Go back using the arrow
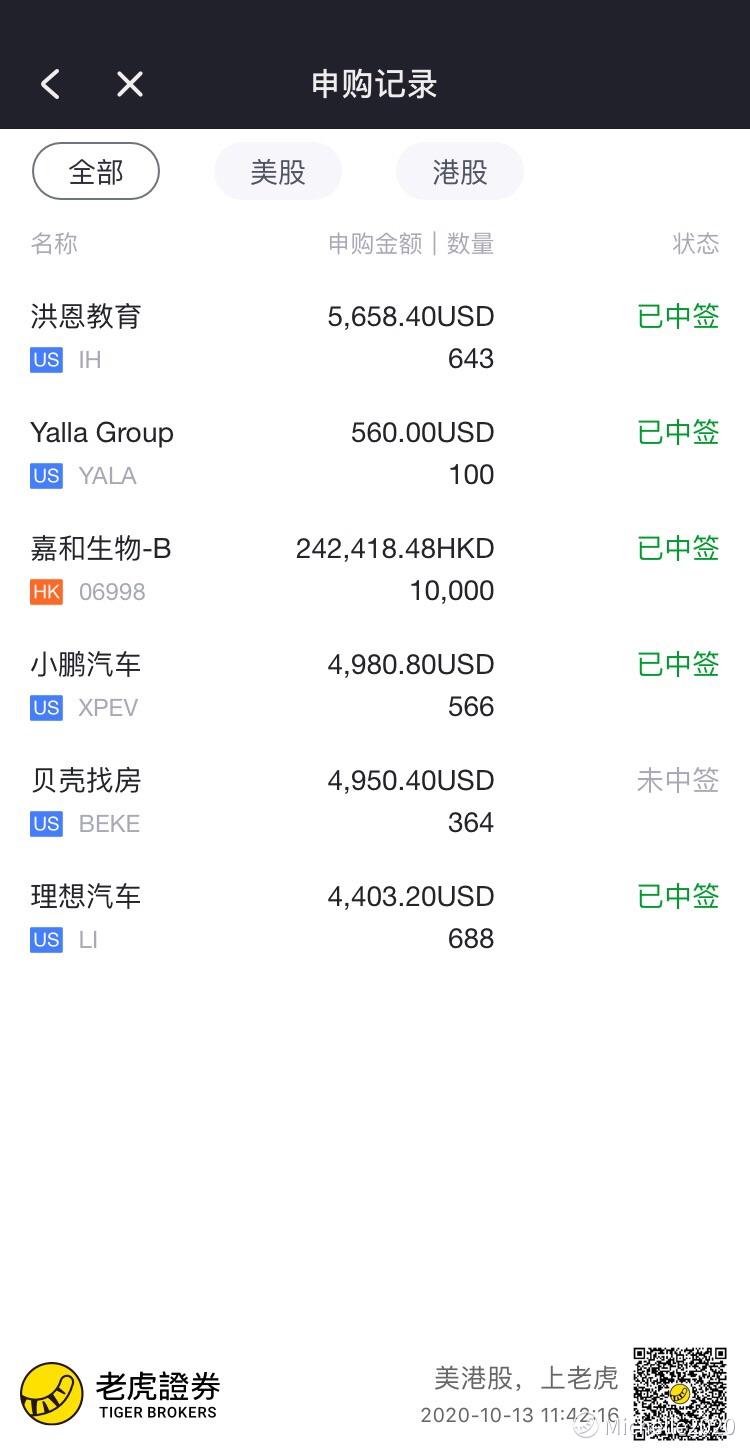750x1454 pixels. [50, 84]
